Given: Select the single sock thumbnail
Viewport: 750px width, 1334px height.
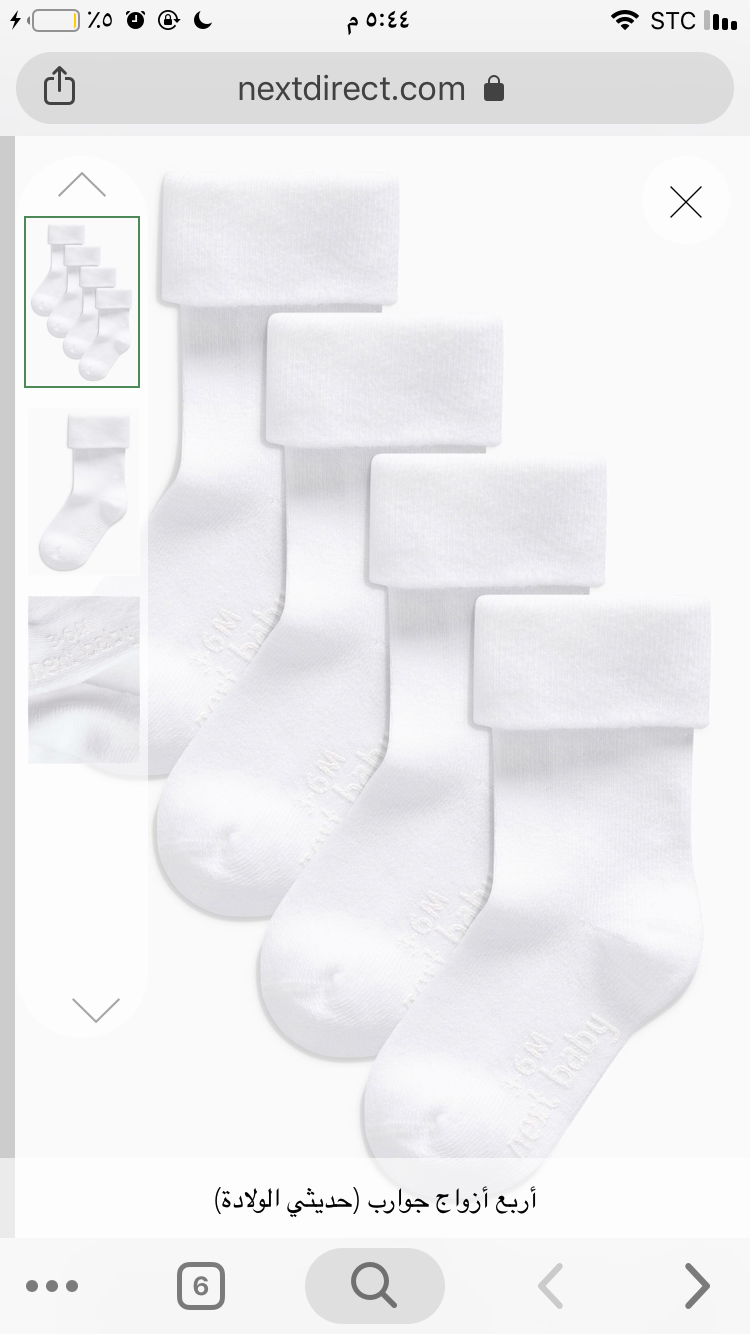Looking at the screenshot, I should coord(84,490).
